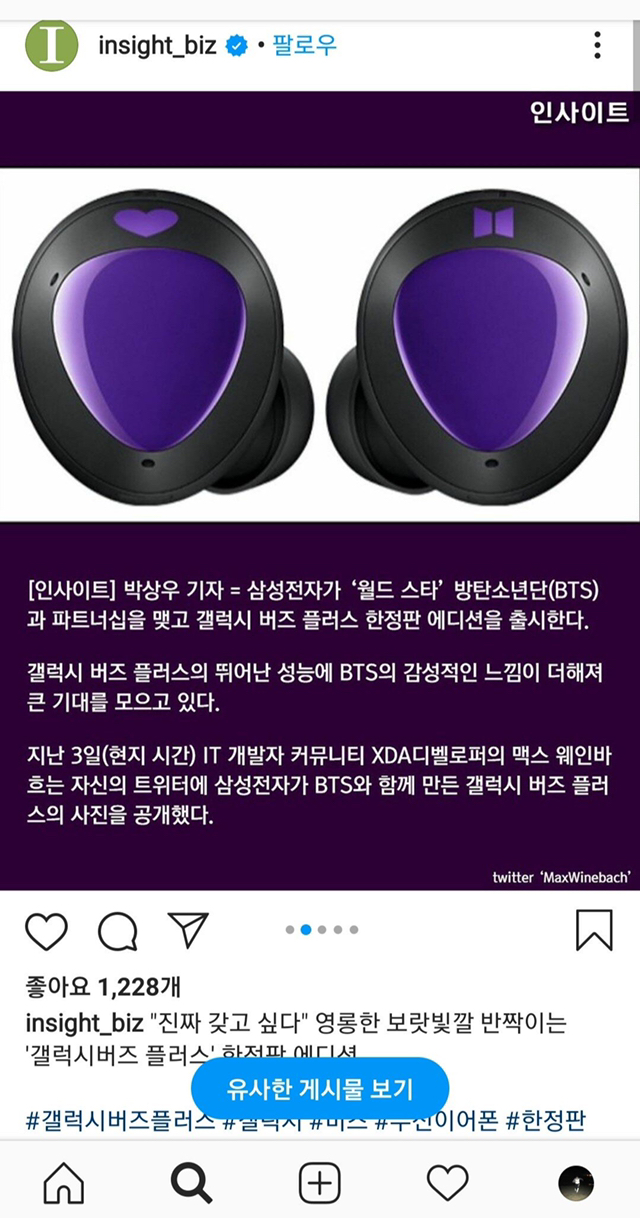Share the post via paper plane icon
Image resolution: width=640 pixels, height=1218 pixels.
click(187, 930)
